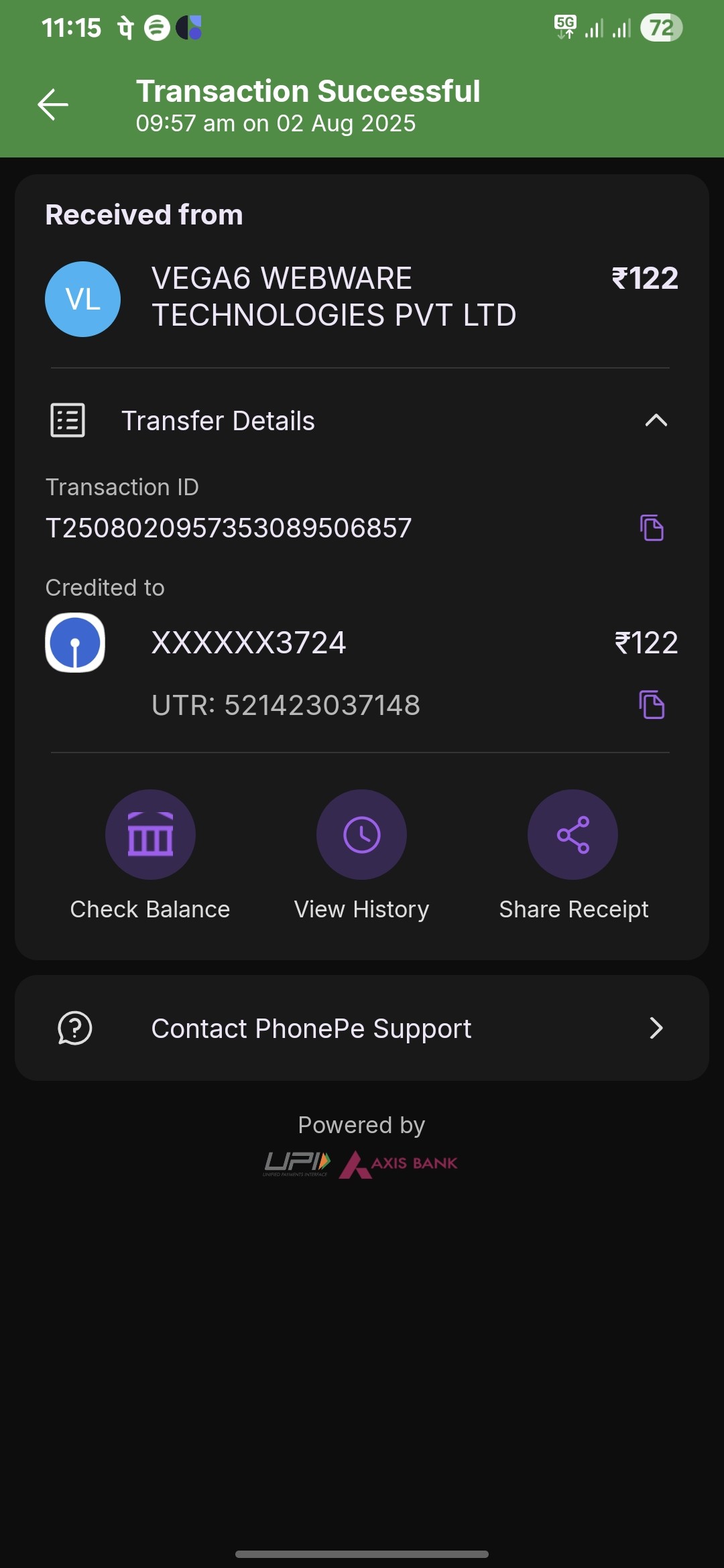724x1568 pixels.
Task: Share the transaction receipt
Action: tap(572, 835)
